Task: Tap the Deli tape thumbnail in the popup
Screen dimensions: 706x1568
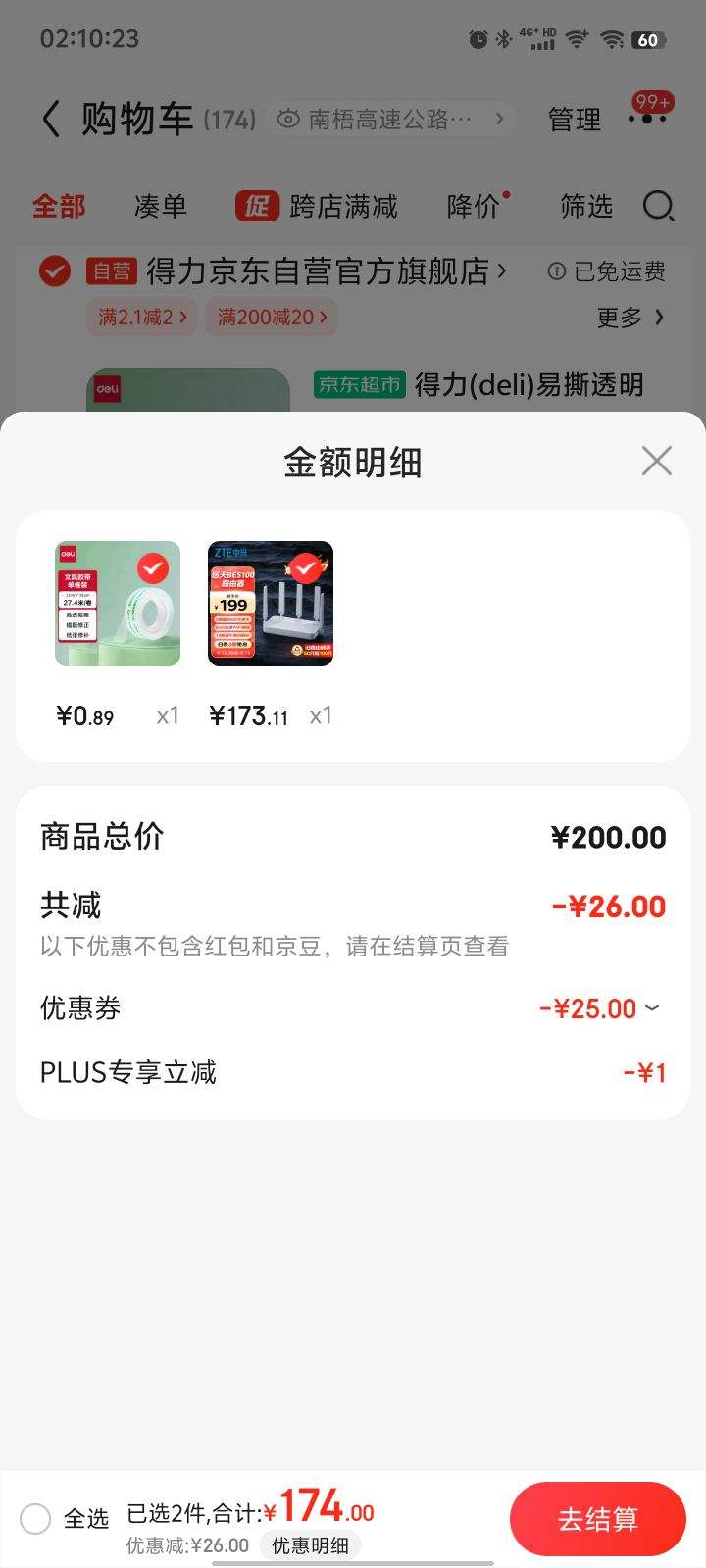Action: (x=117, y=603)
